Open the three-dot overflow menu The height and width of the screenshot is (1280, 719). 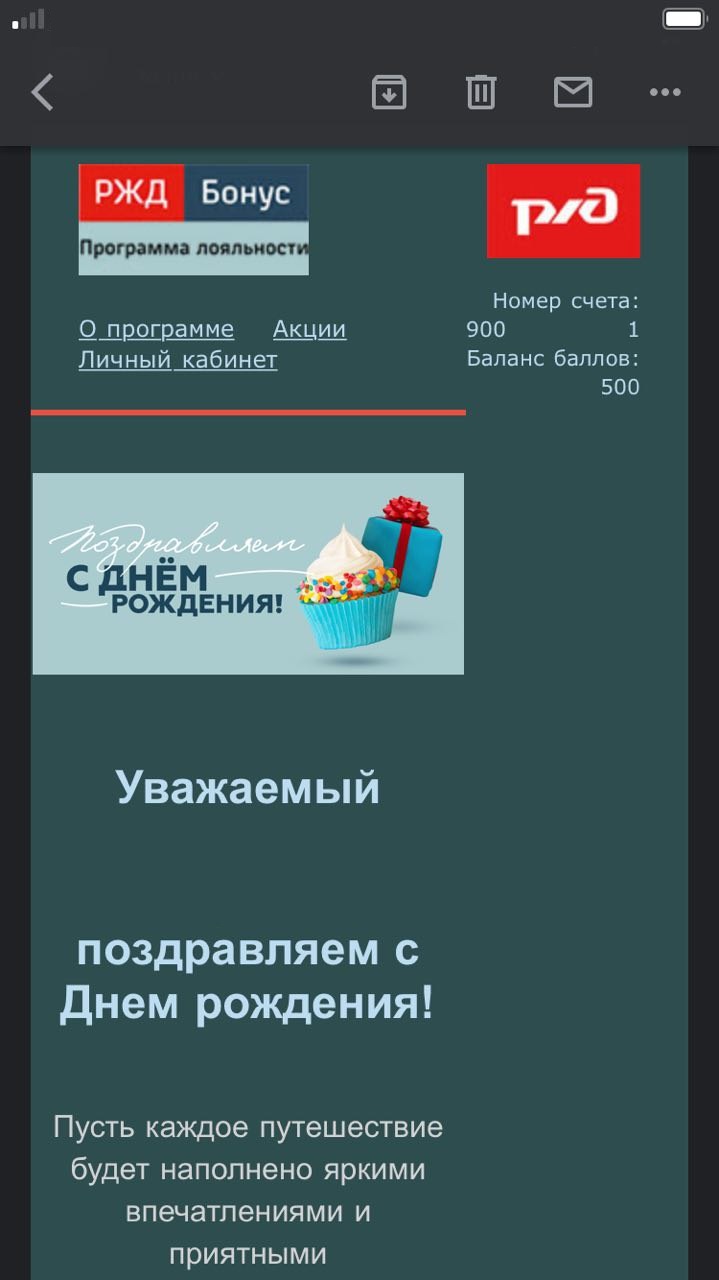pyautogui.click(x=665, y=93)
